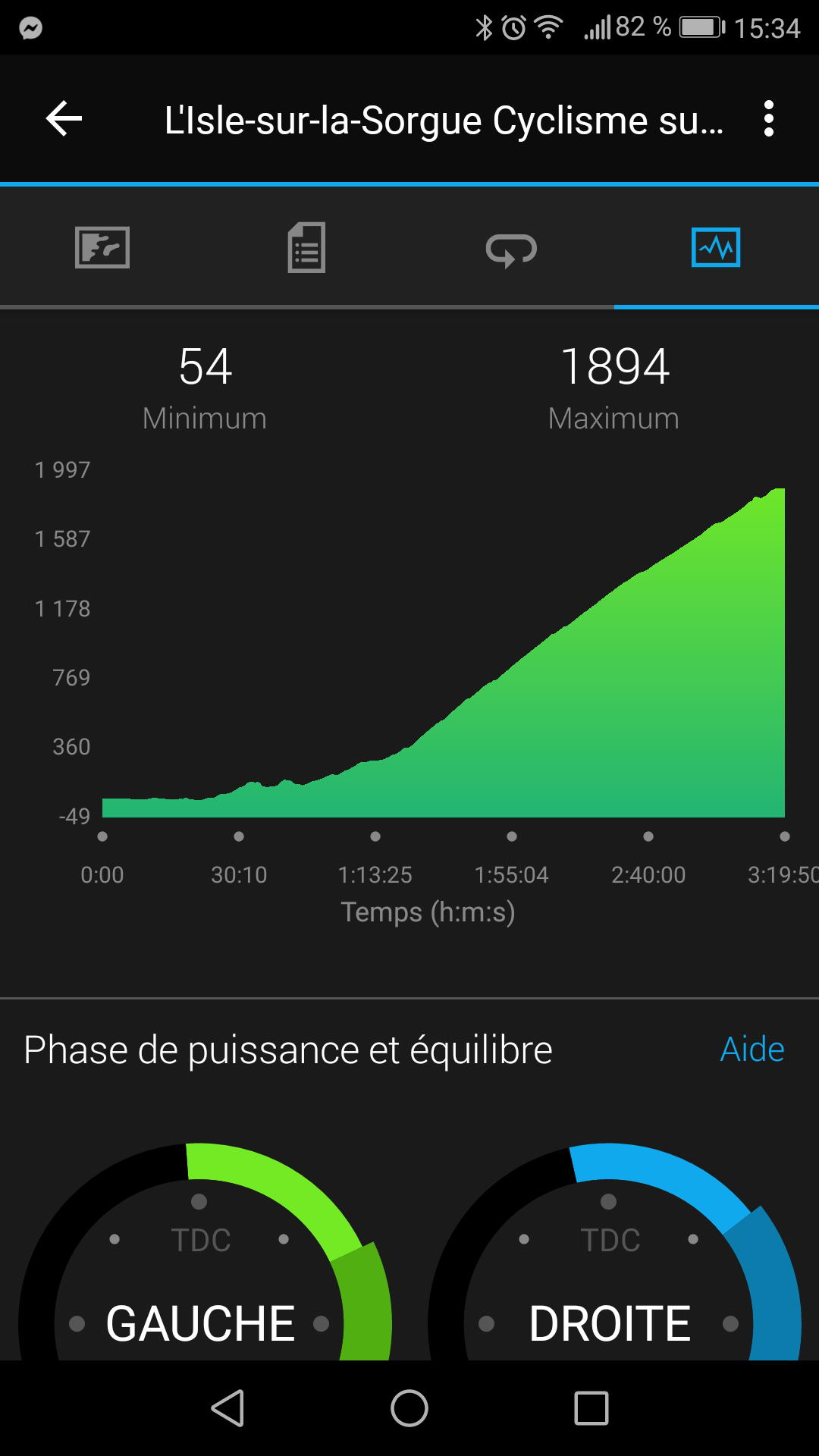Open the Aide help link

click(x=752, y=1050)
